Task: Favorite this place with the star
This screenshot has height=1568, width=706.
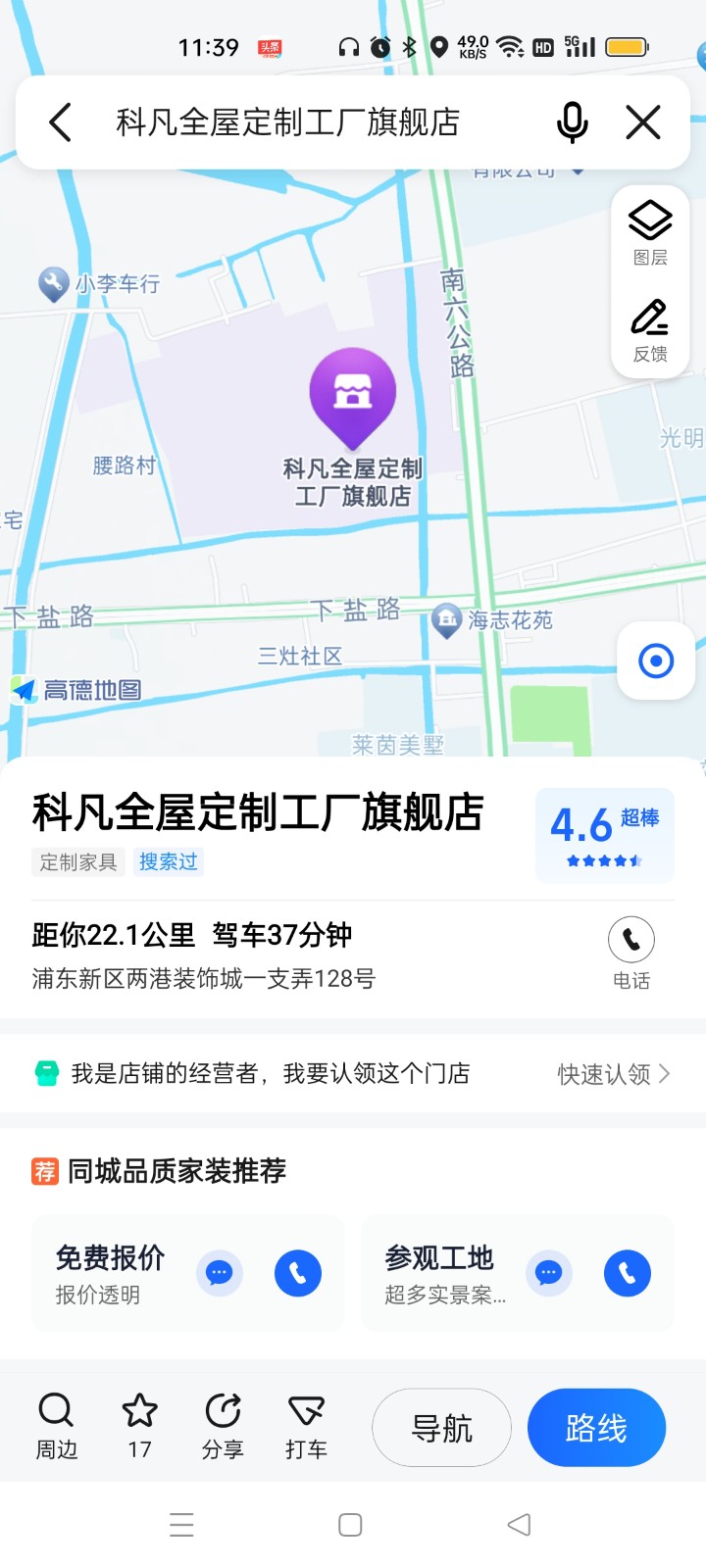Action: (x=139, y=1426)
